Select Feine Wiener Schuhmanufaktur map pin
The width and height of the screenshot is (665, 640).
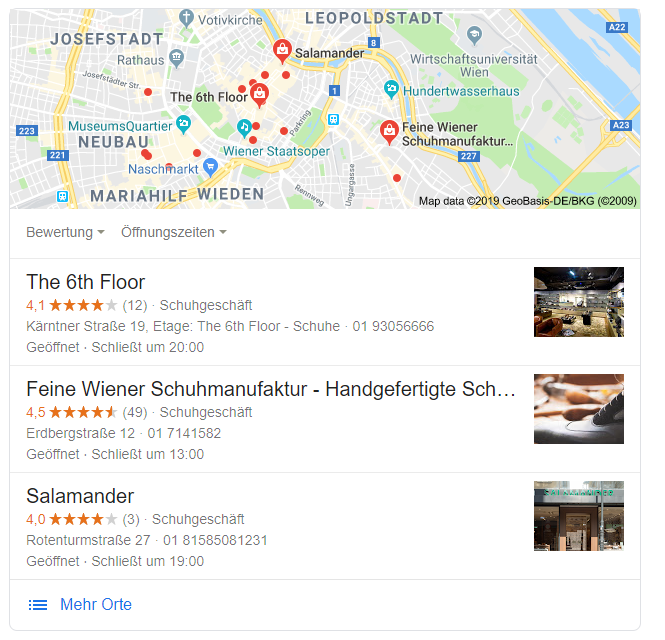tap(389, 131)
